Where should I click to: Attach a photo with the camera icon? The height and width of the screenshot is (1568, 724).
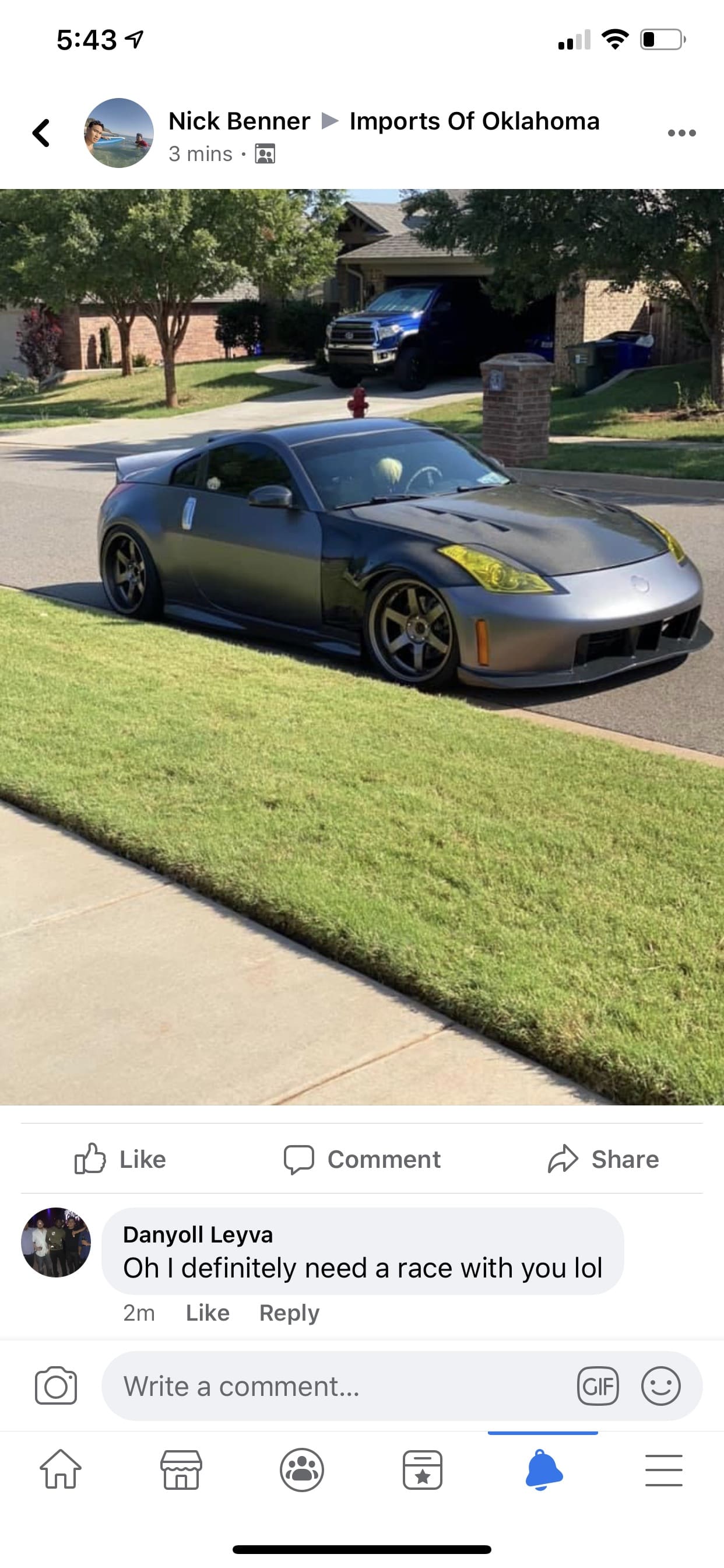coord(56,1386)
